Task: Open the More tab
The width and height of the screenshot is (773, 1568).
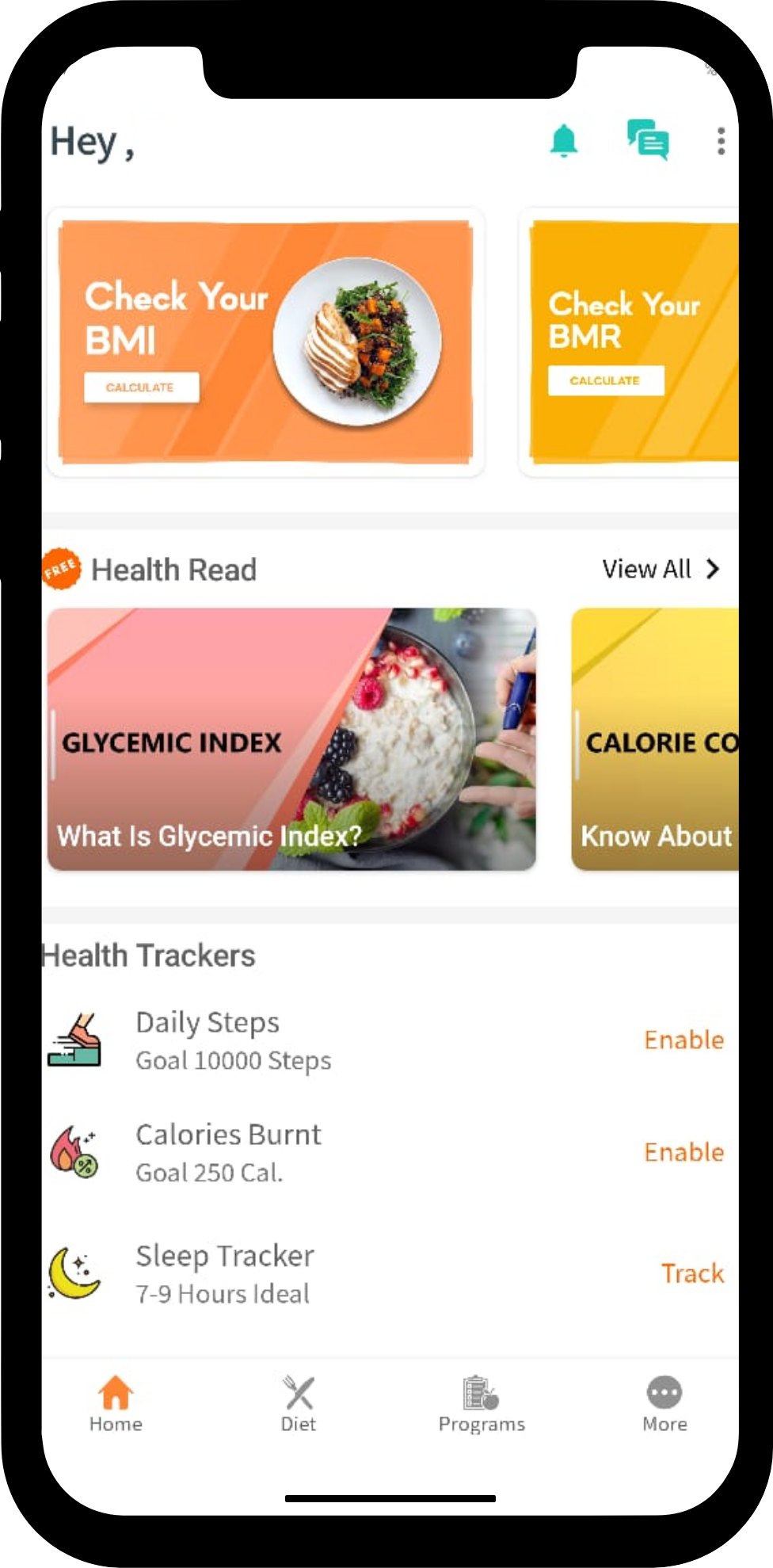Action: [664, 1403]
